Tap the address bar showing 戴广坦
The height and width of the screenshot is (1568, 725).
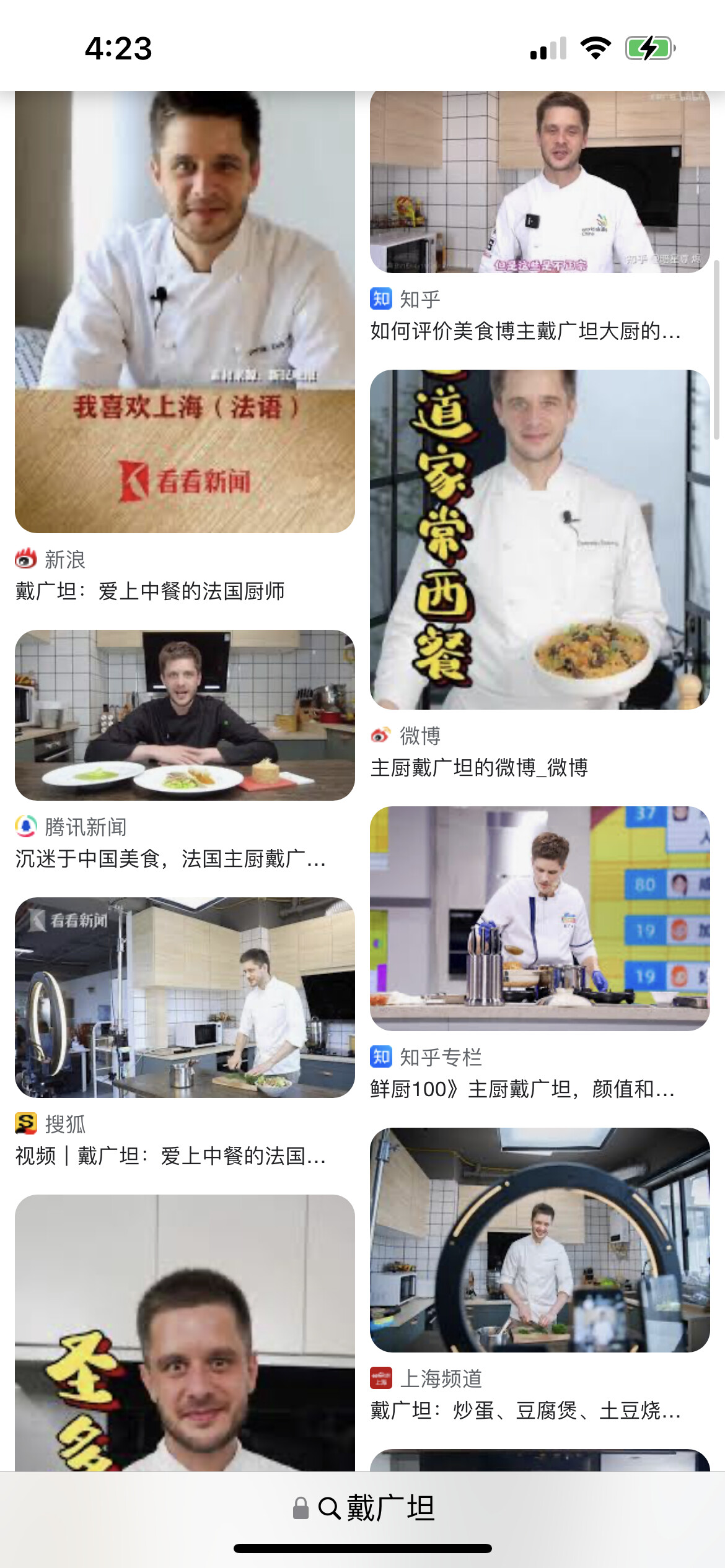click(363, 1508)
